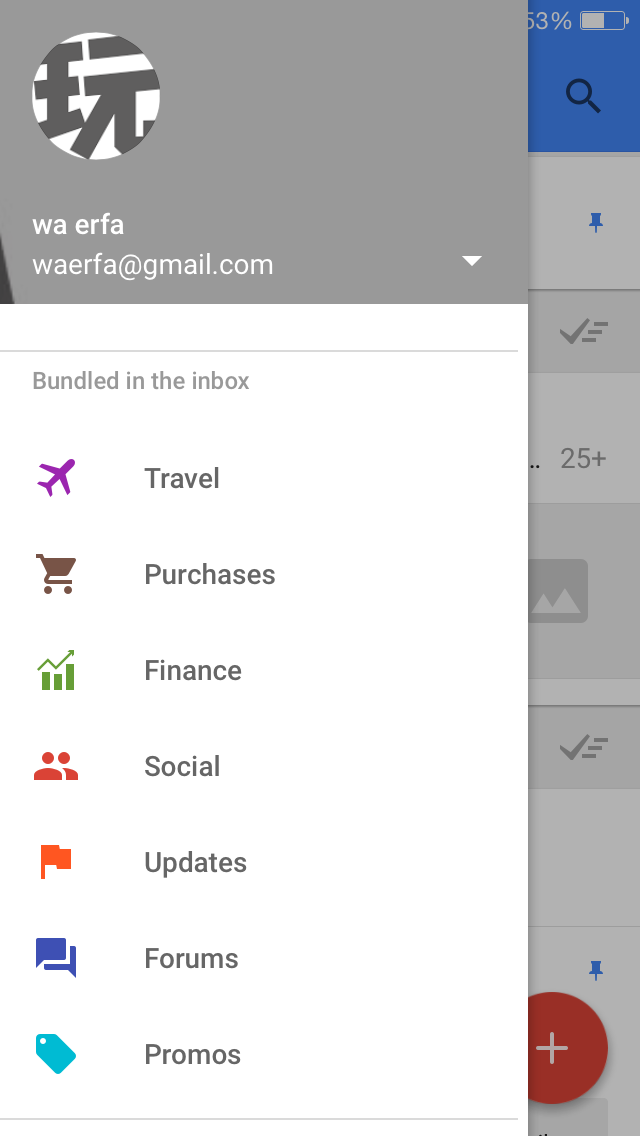
Task: Expand the account switcher arrow
Action: click(472, 261)
